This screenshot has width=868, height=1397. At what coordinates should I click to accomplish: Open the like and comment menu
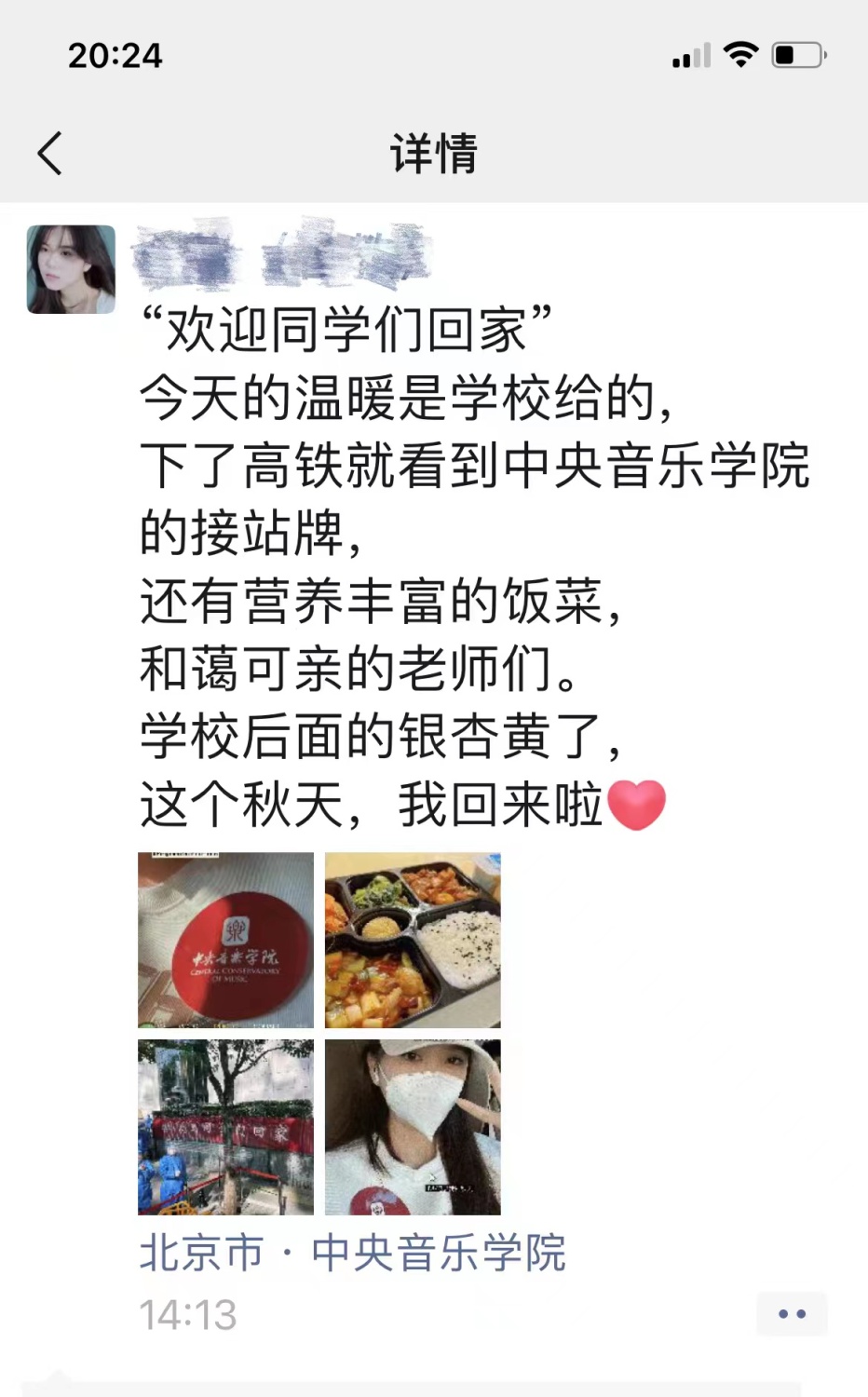click(x=792, y=1314)
